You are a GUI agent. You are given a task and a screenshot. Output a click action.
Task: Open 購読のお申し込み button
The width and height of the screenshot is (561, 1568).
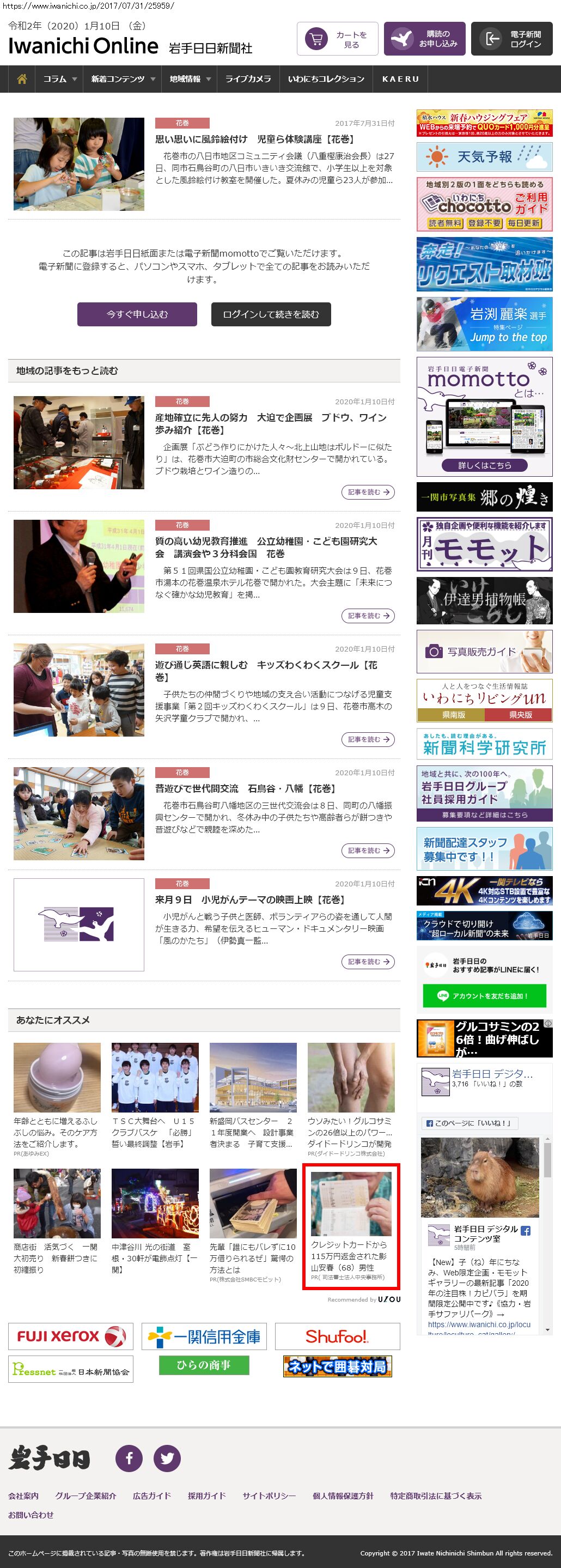(x=424, y=39)
